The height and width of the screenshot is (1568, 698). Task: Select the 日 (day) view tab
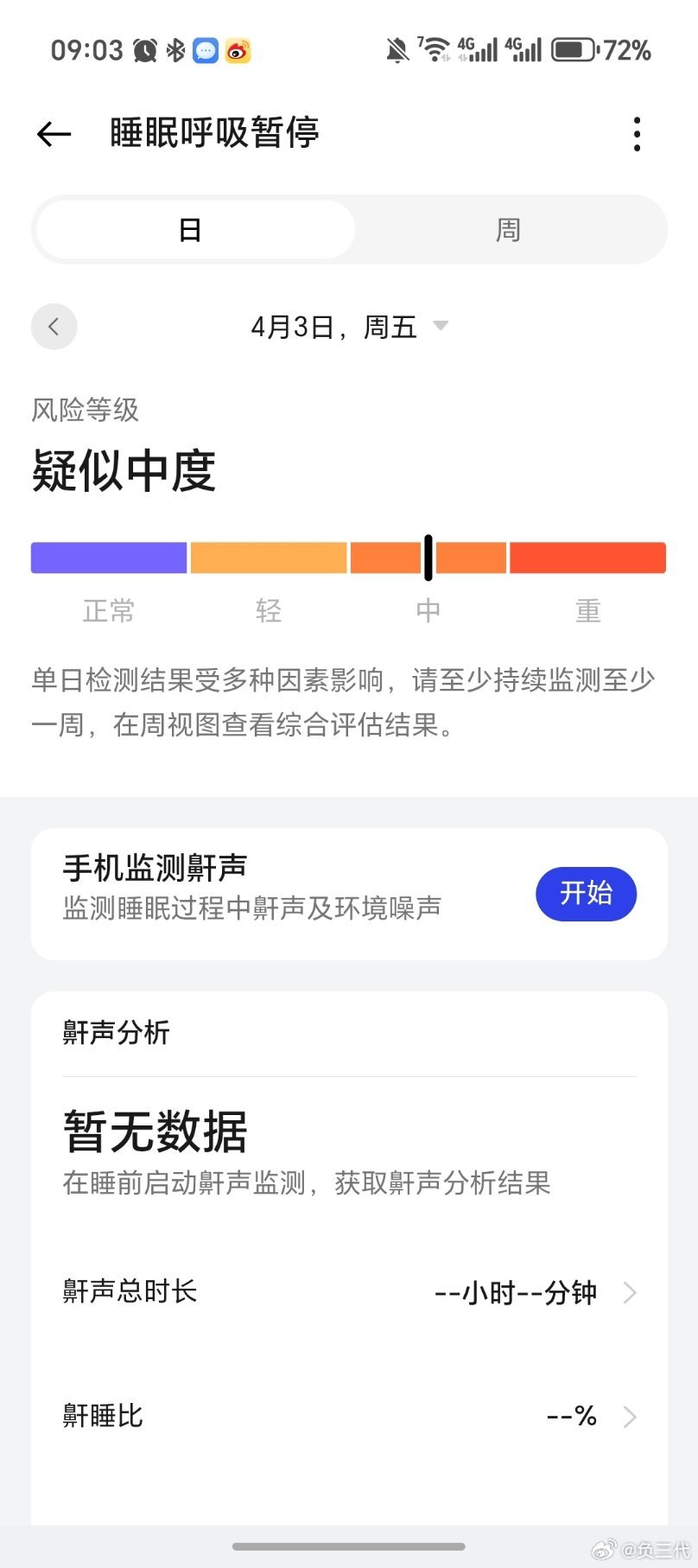192,228
